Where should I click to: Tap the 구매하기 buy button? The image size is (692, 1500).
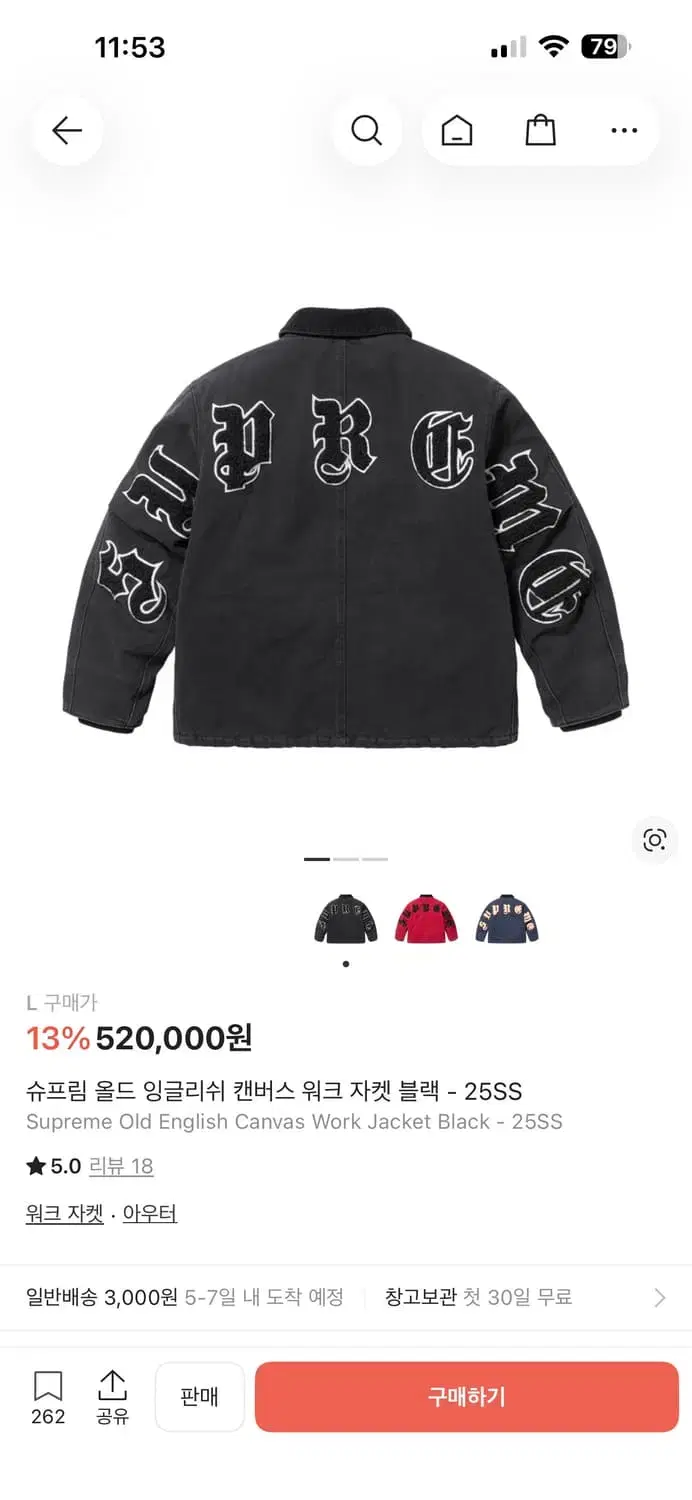coord(467,1397)
